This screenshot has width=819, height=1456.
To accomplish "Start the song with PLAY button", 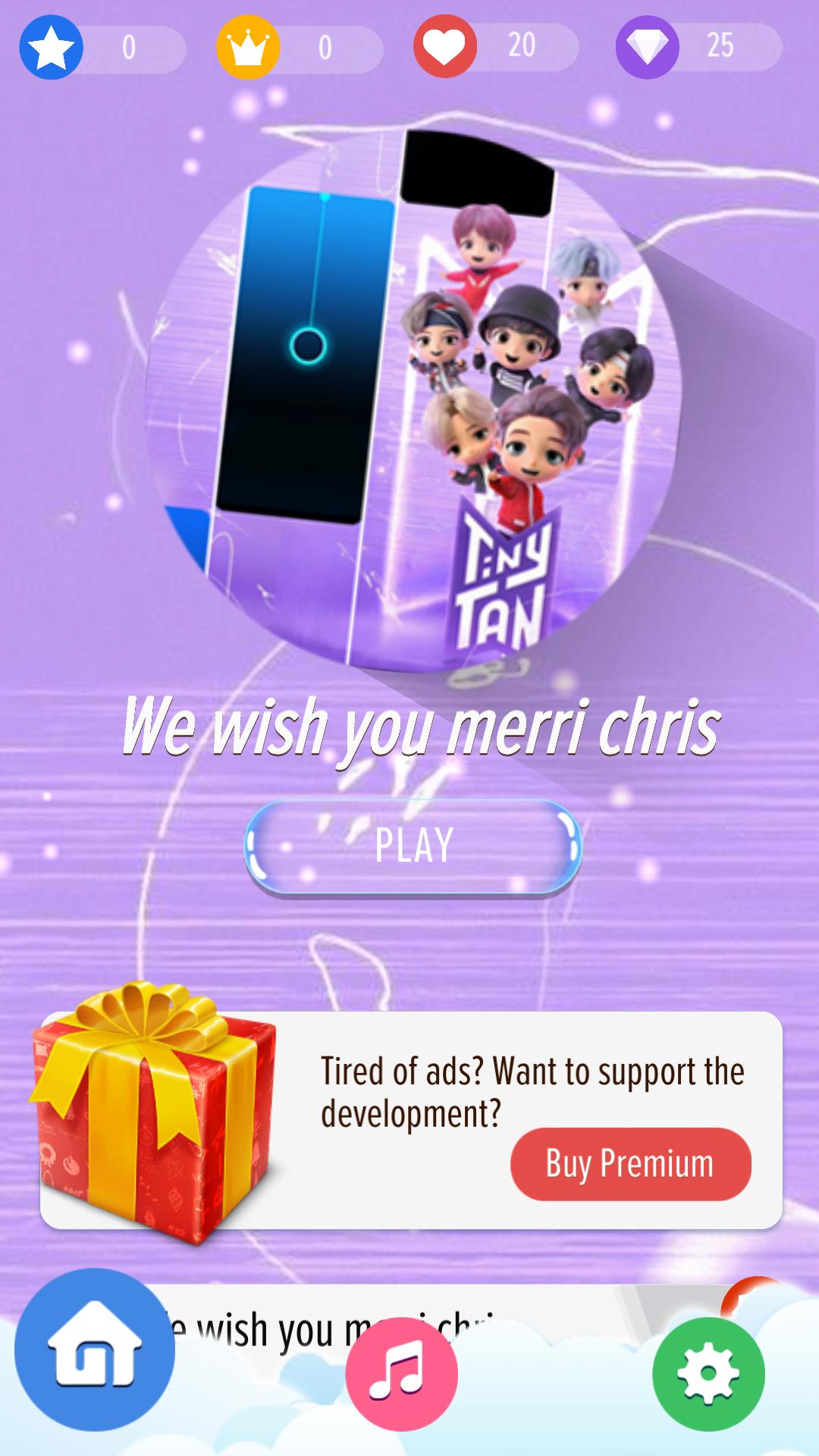I will [x=413, y=846].
